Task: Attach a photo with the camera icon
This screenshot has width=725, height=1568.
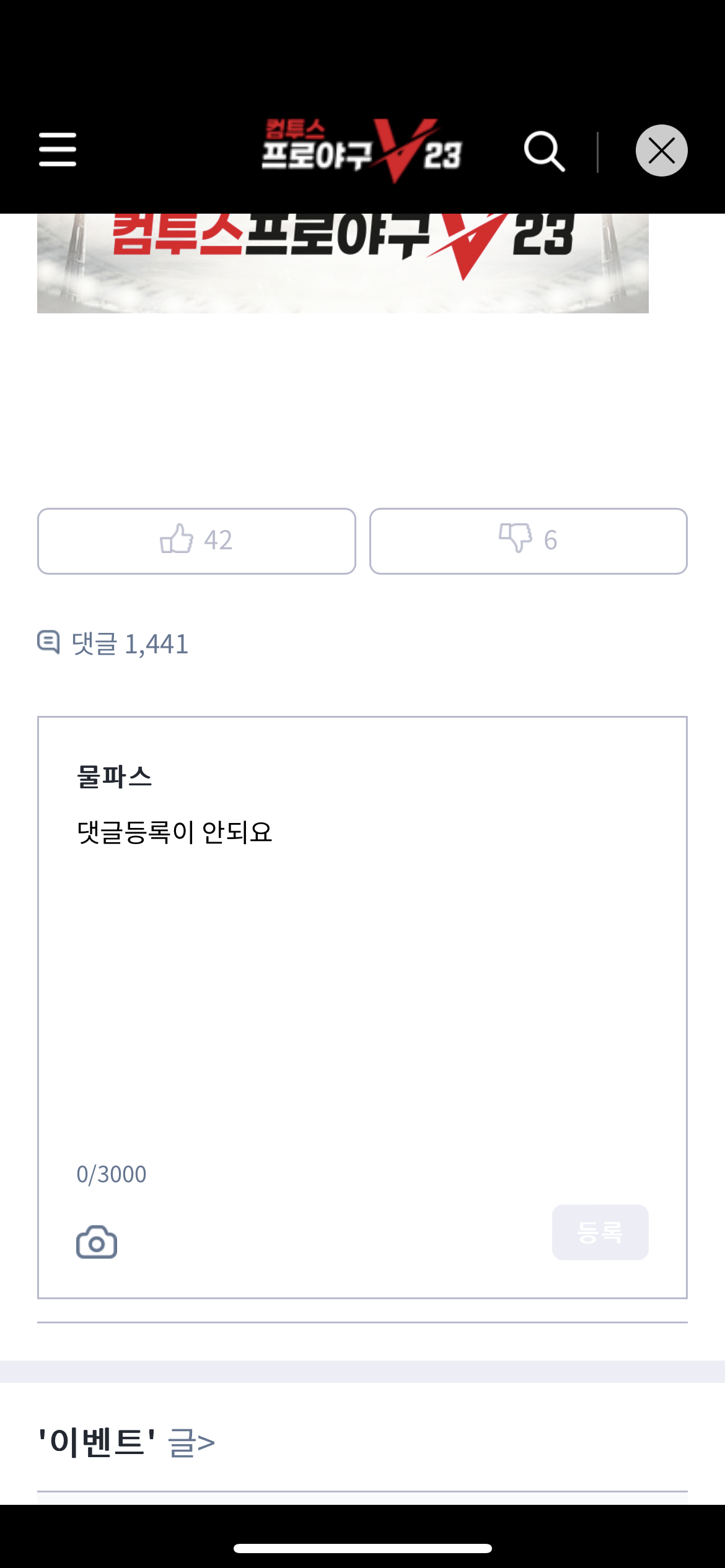Action: (97, 1242)
